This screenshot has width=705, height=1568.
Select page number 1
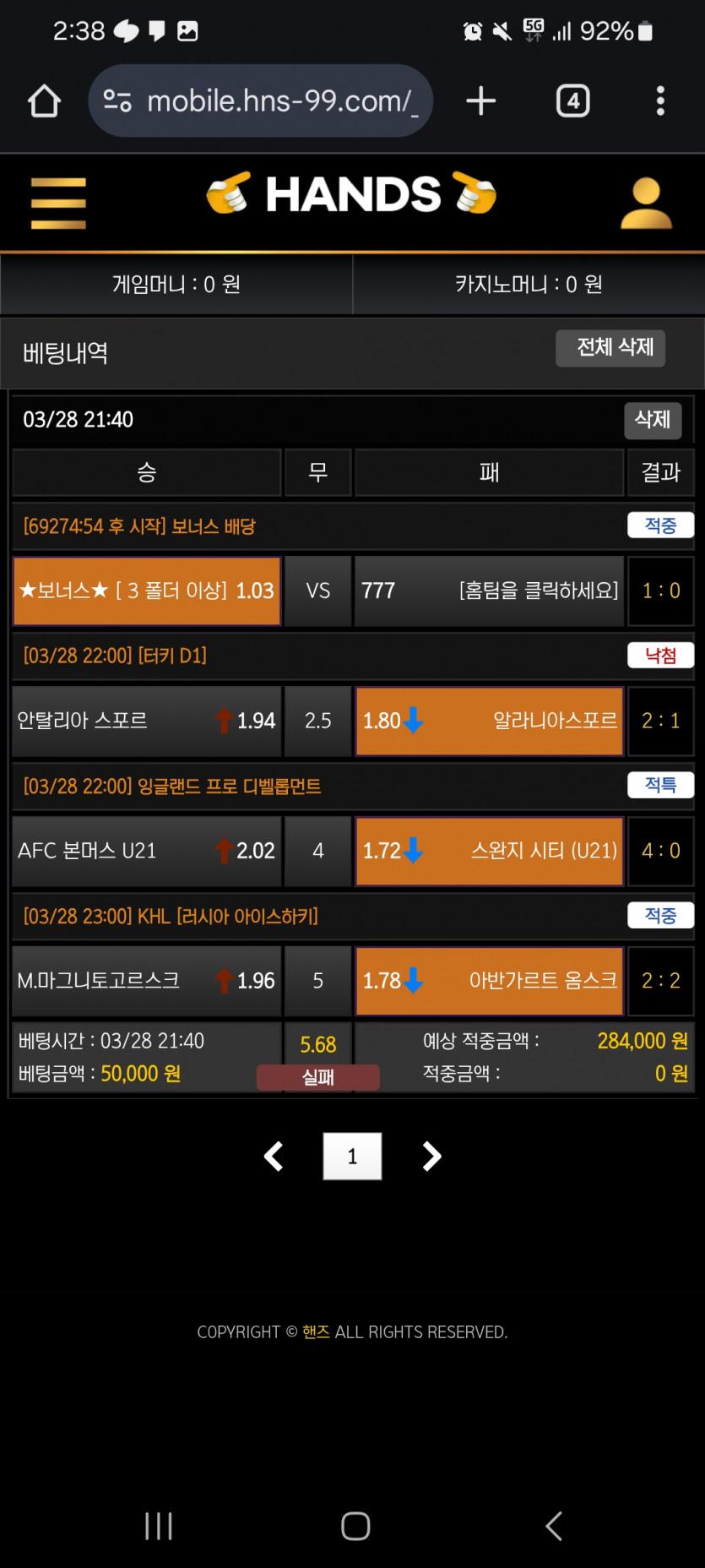coord(352,1156)
